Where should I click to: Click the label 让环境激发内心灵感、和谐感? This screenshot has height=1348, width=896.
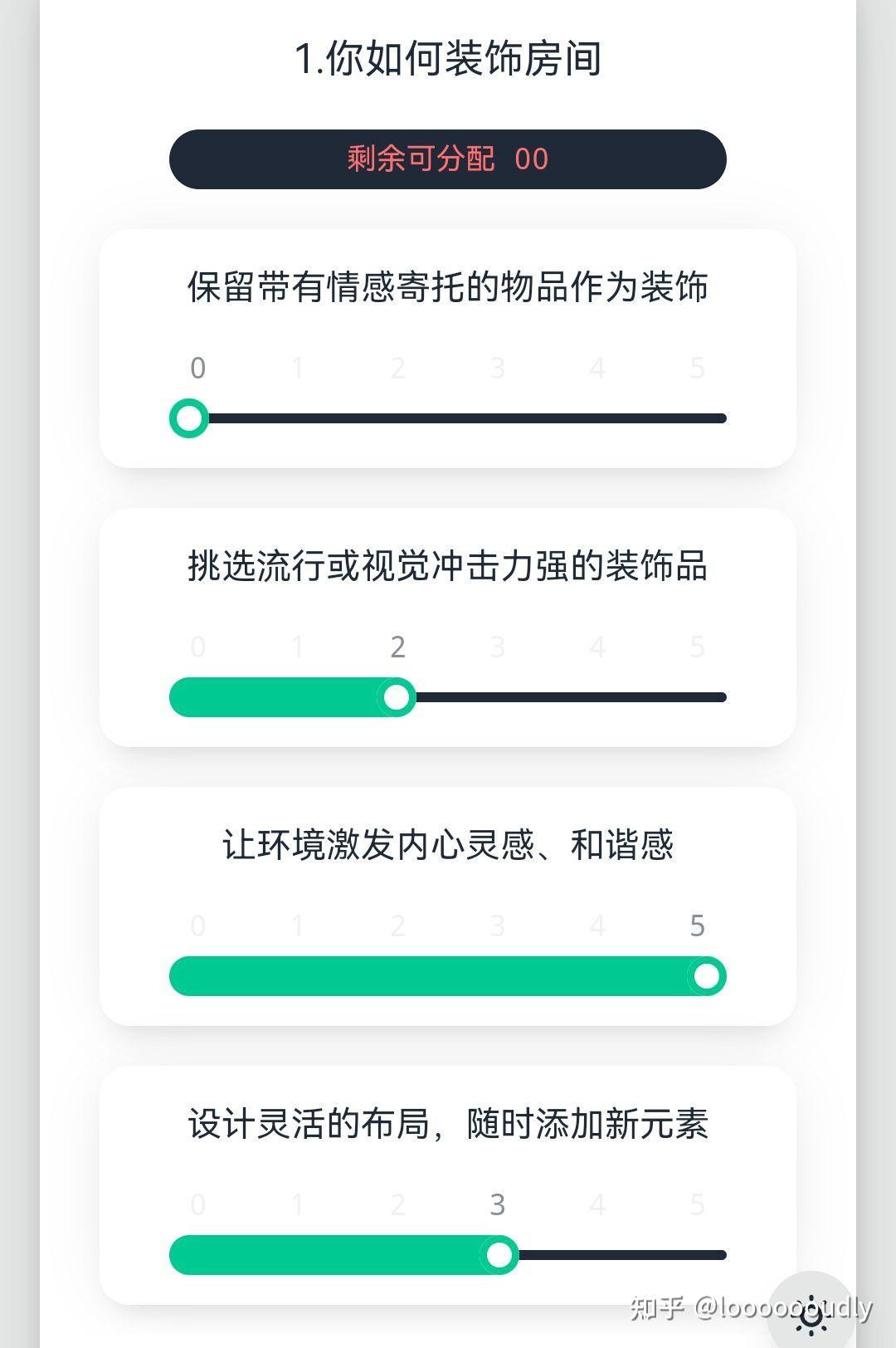click(x=448, y=845)
